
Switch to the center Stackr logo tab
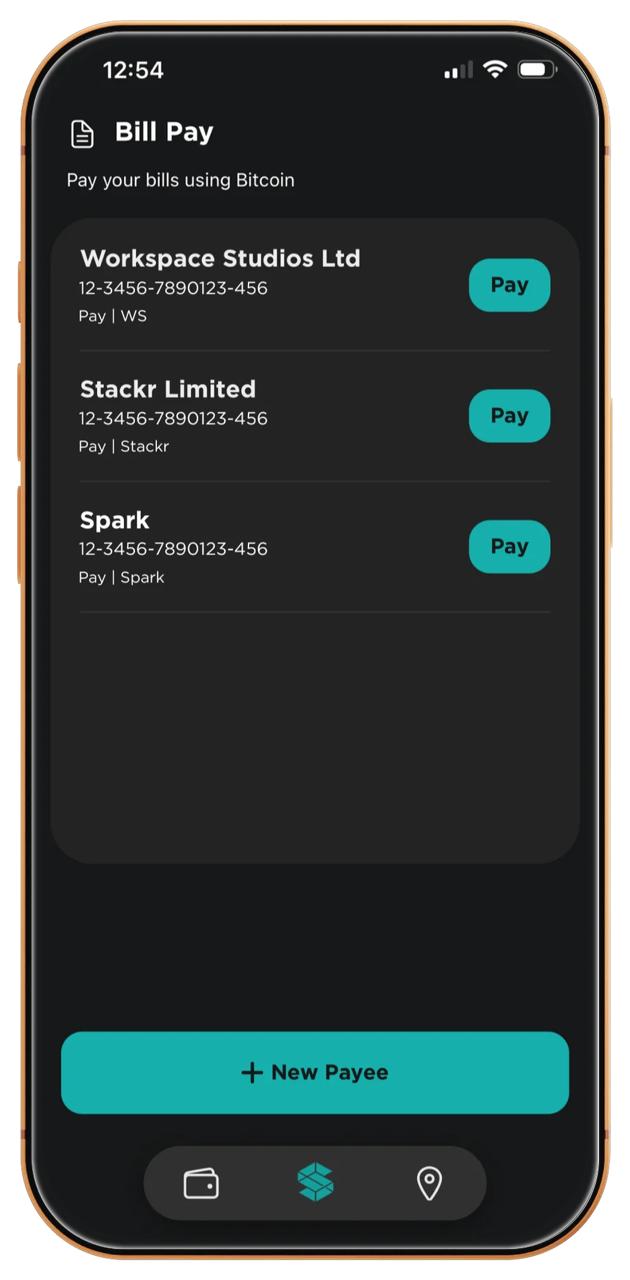316,1183
